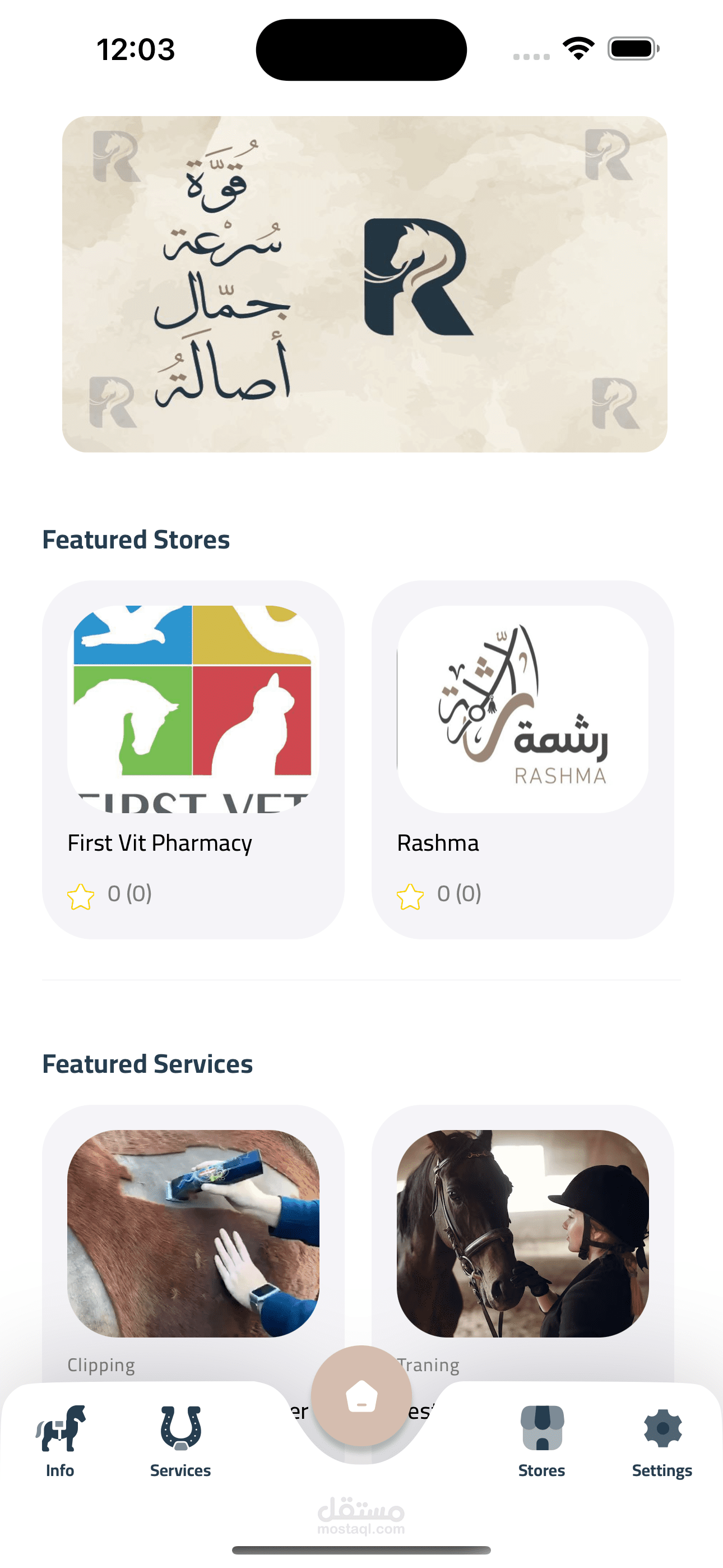Open the Rashma store card

(x=522, y=758)
